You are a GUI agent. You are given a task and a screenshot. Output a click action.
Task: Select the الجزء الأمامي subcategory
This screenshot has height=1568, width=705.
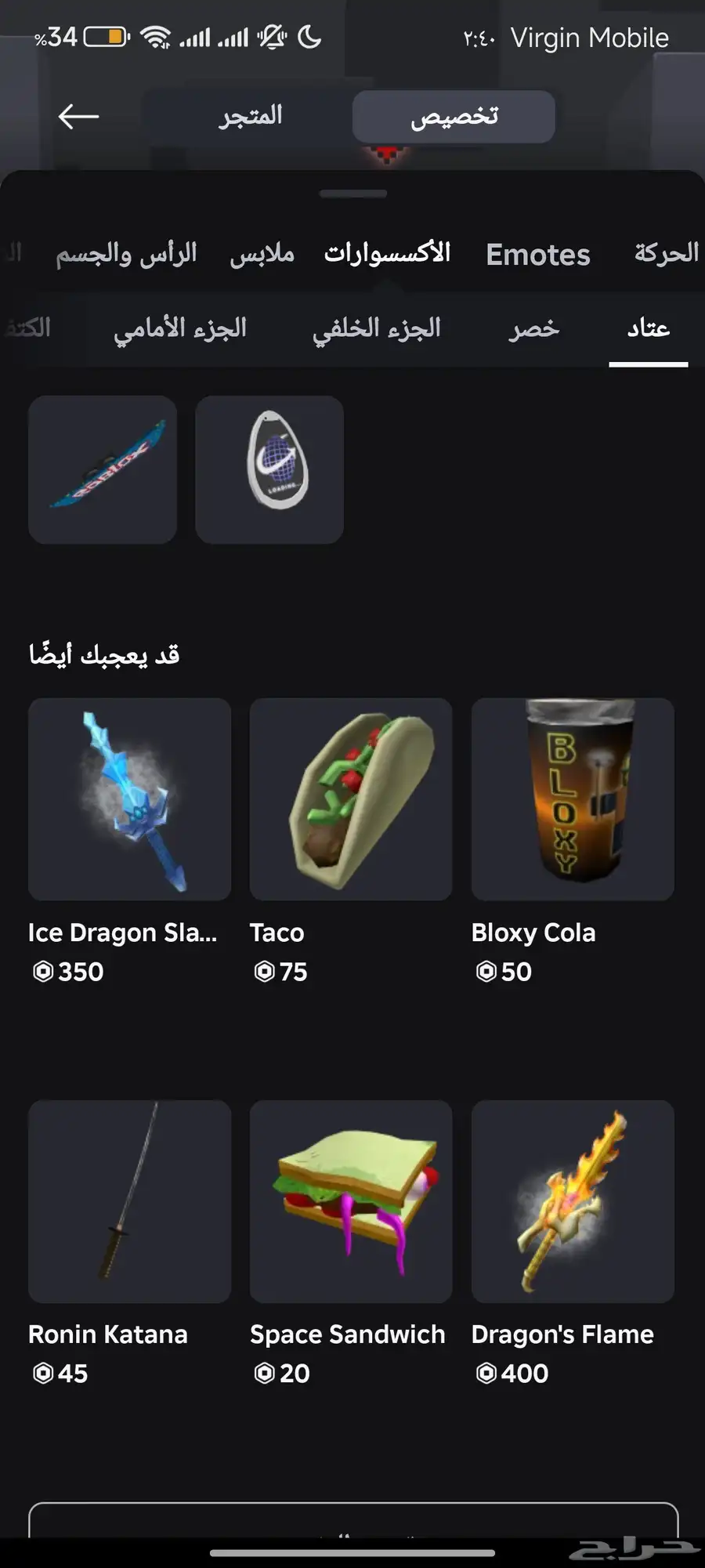[x=180, y=328]
